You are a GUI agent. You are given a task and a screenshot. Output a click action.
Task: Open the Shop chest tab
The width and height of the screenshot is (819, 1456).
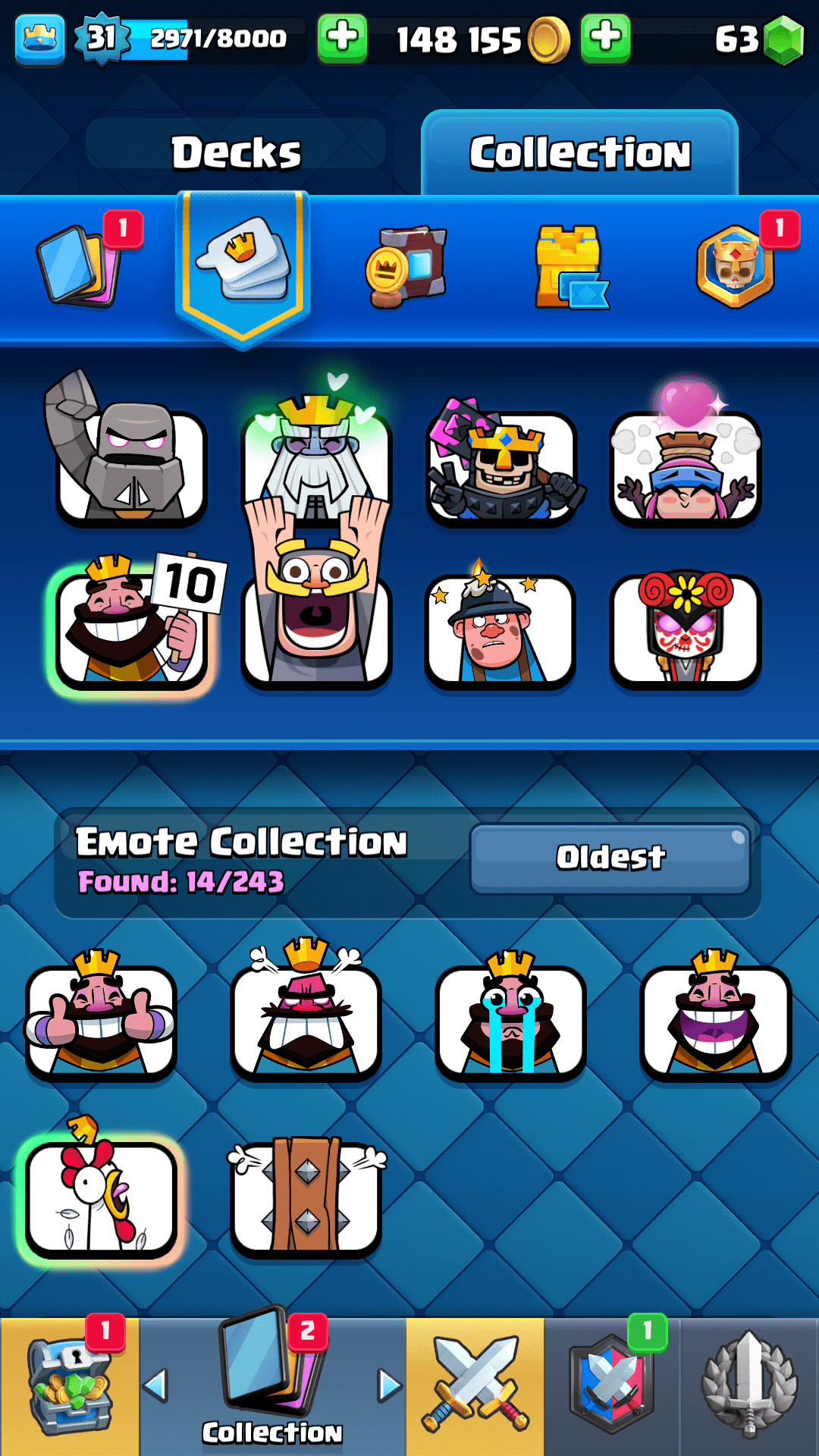pos(68,1386)
